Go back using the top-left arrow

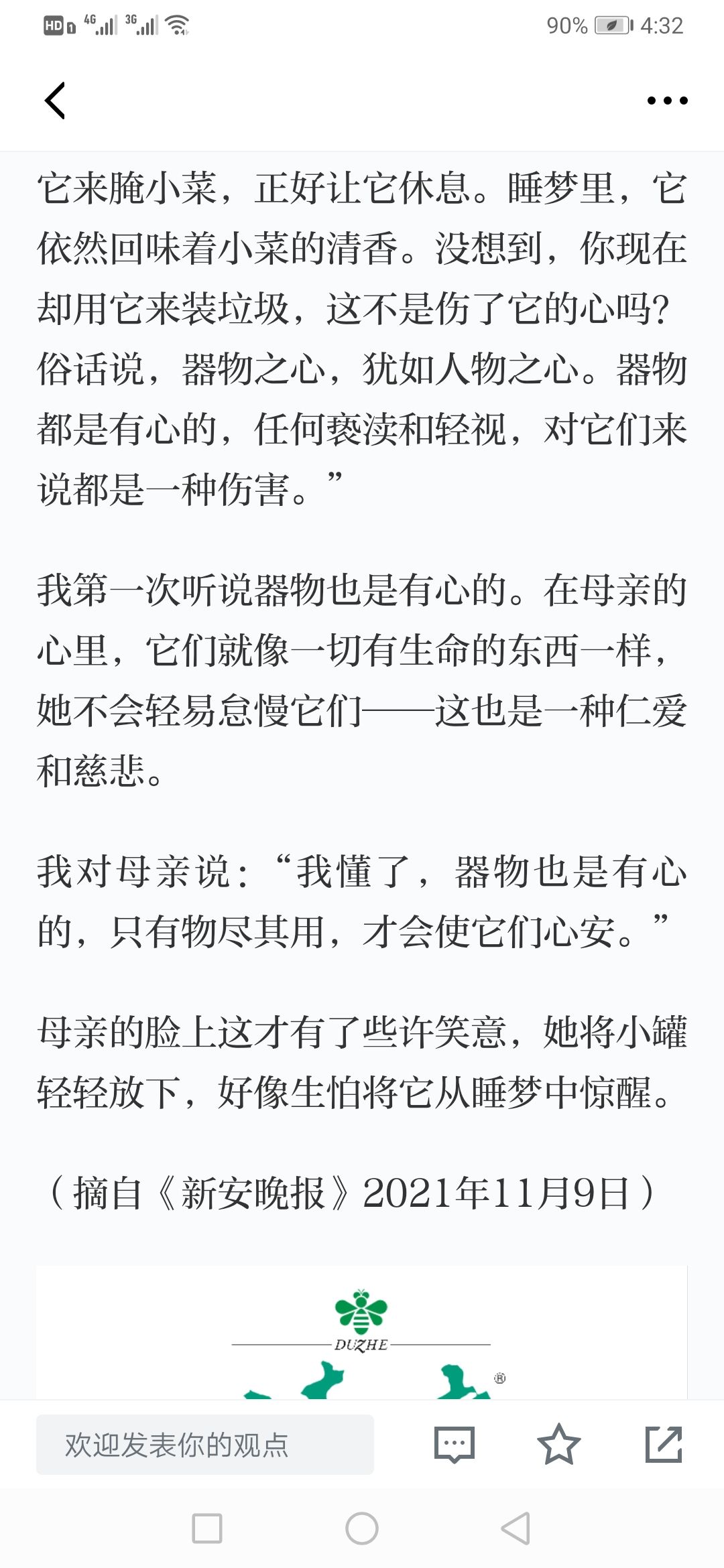point(55,101)
